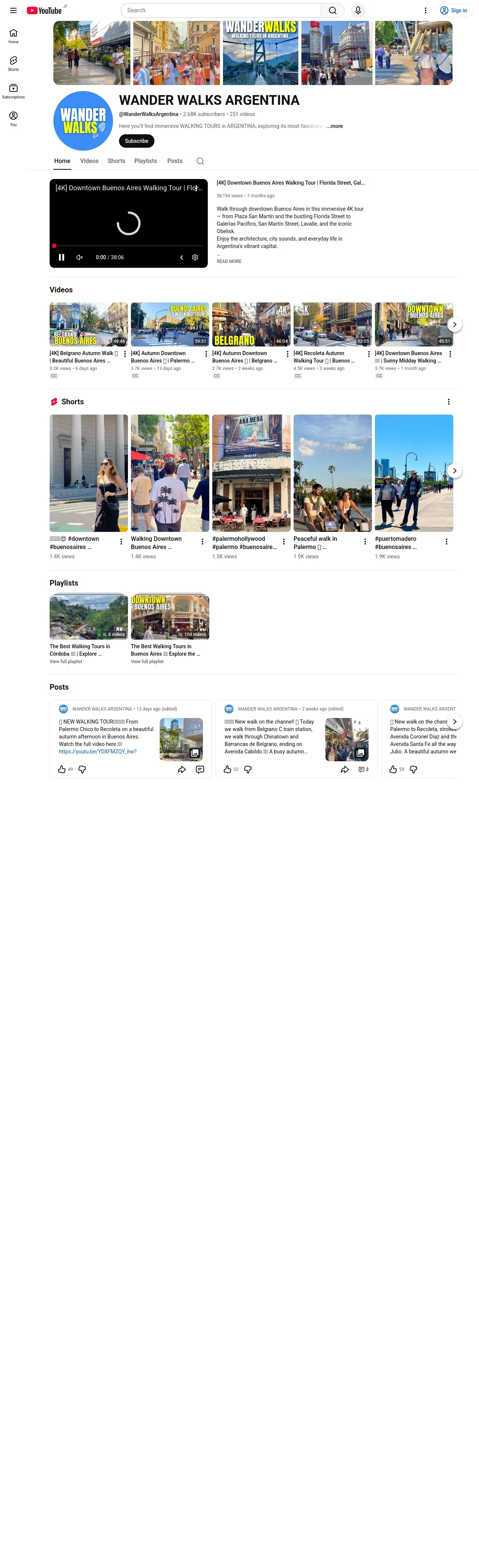Like the NEW WALKING TOUR post
The image size is (479, 1568).
pos(62,769)
